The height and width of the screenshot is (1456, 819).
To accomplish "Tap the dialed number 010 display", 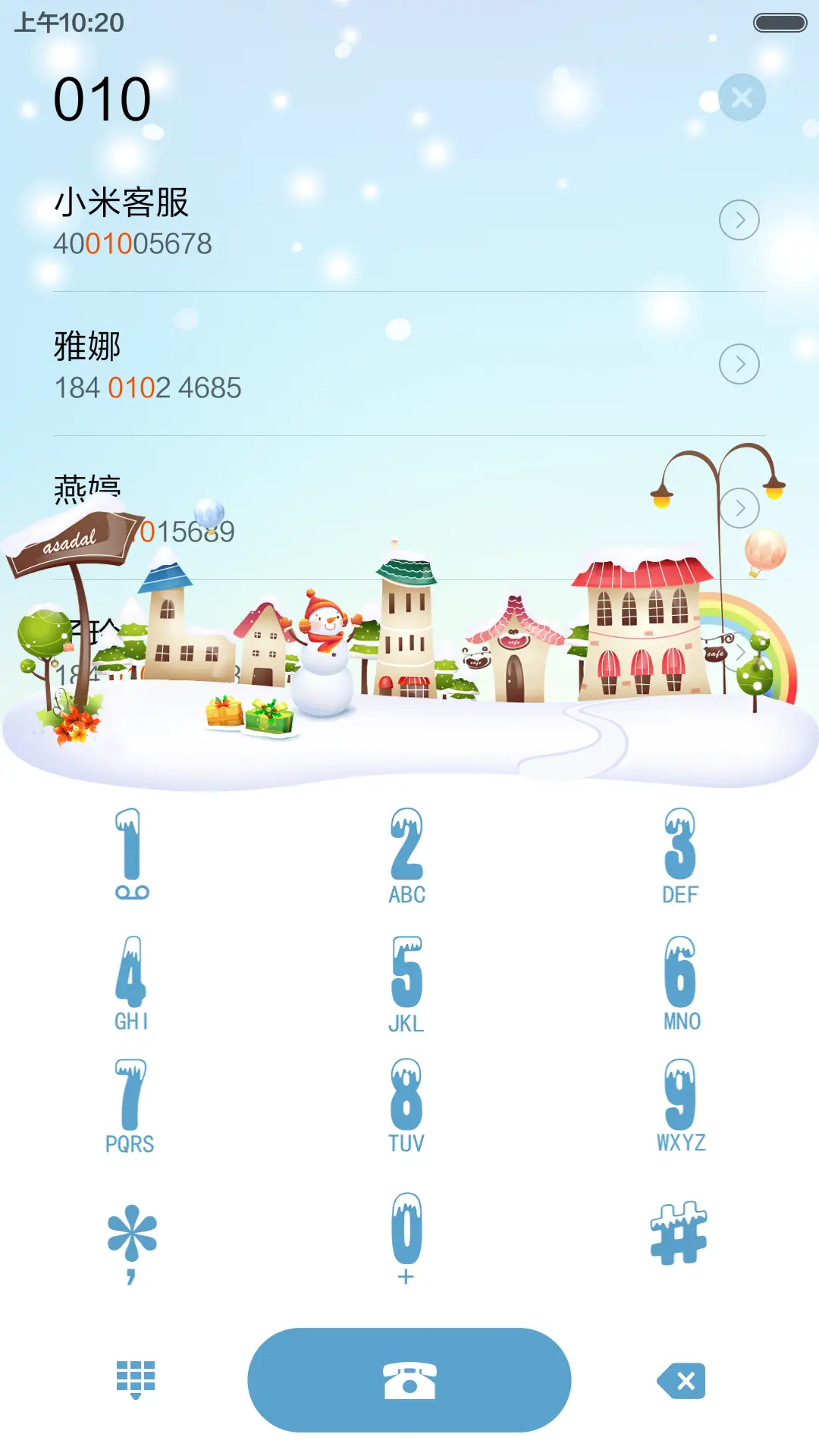I will [x=102, y=97].
